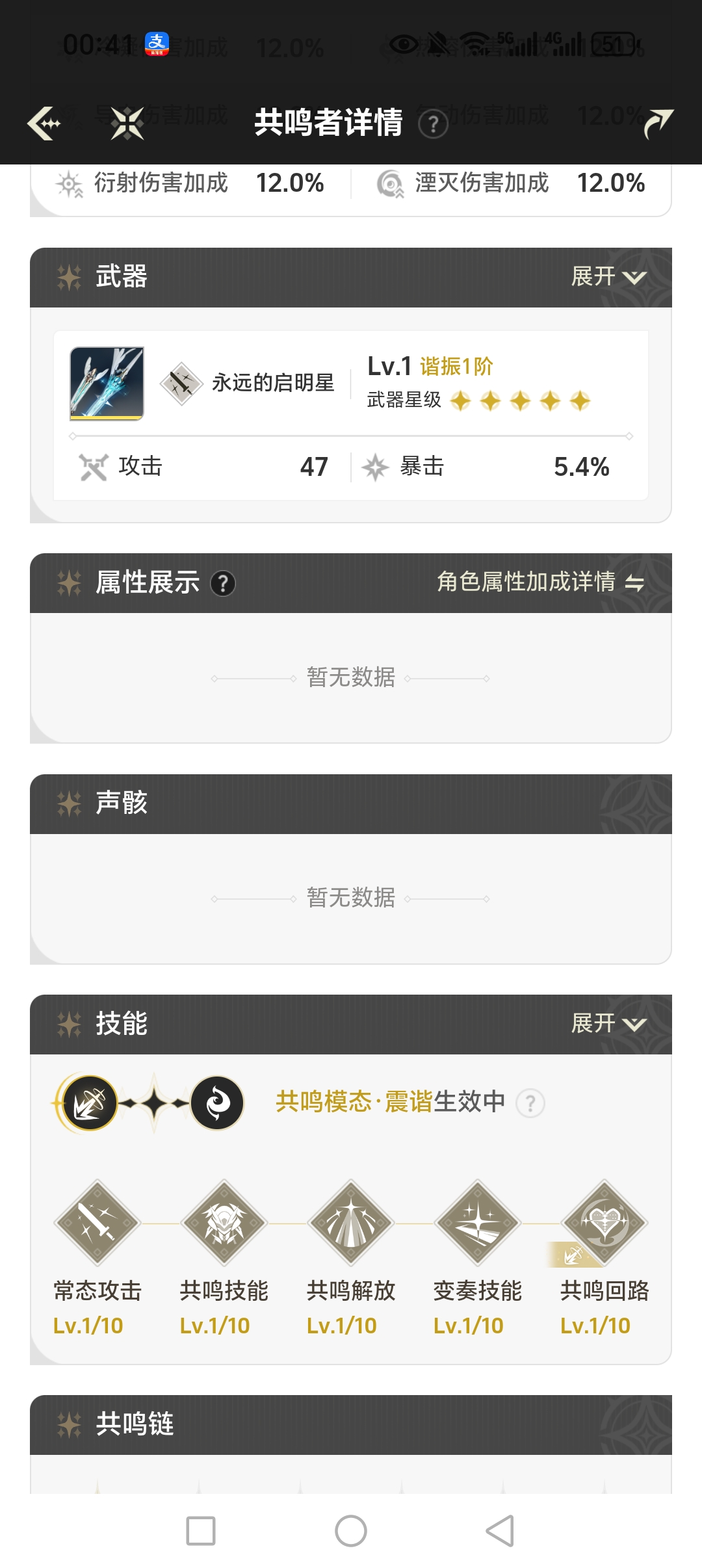Select the 常态攻击 skill

tap(97, 1223)
